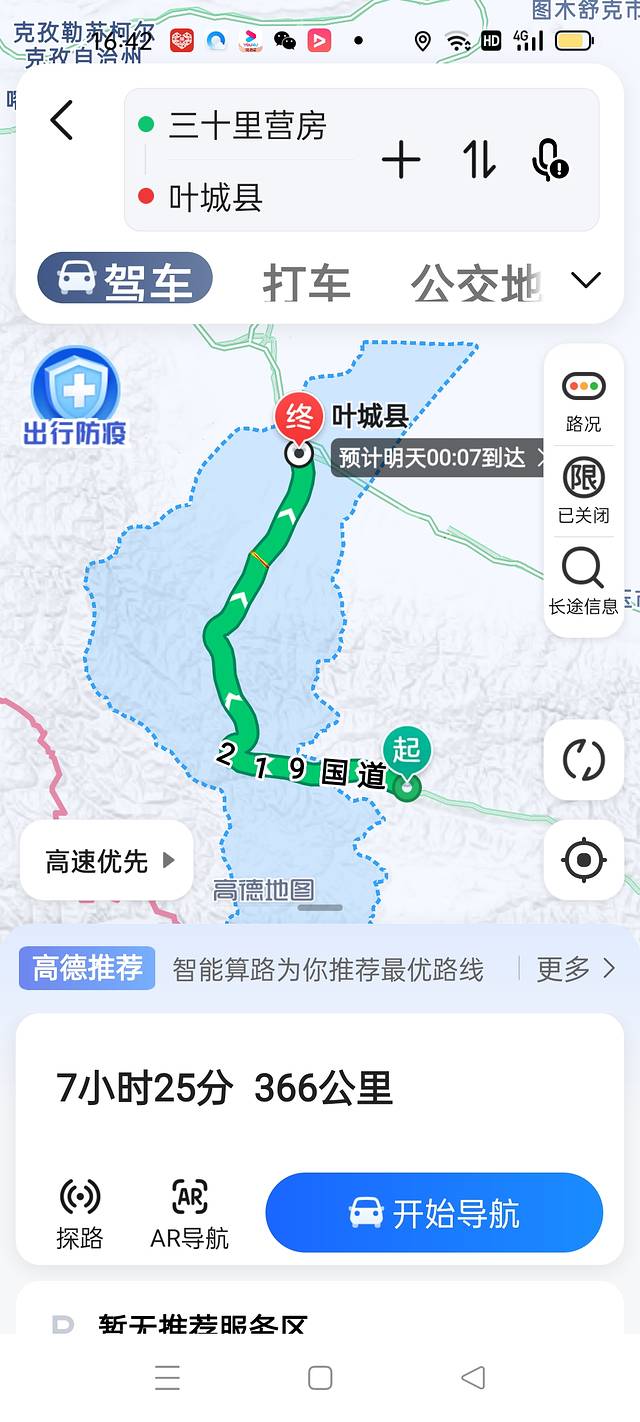
Task: Open AR导航 mode
Action: pos(189,1213)
